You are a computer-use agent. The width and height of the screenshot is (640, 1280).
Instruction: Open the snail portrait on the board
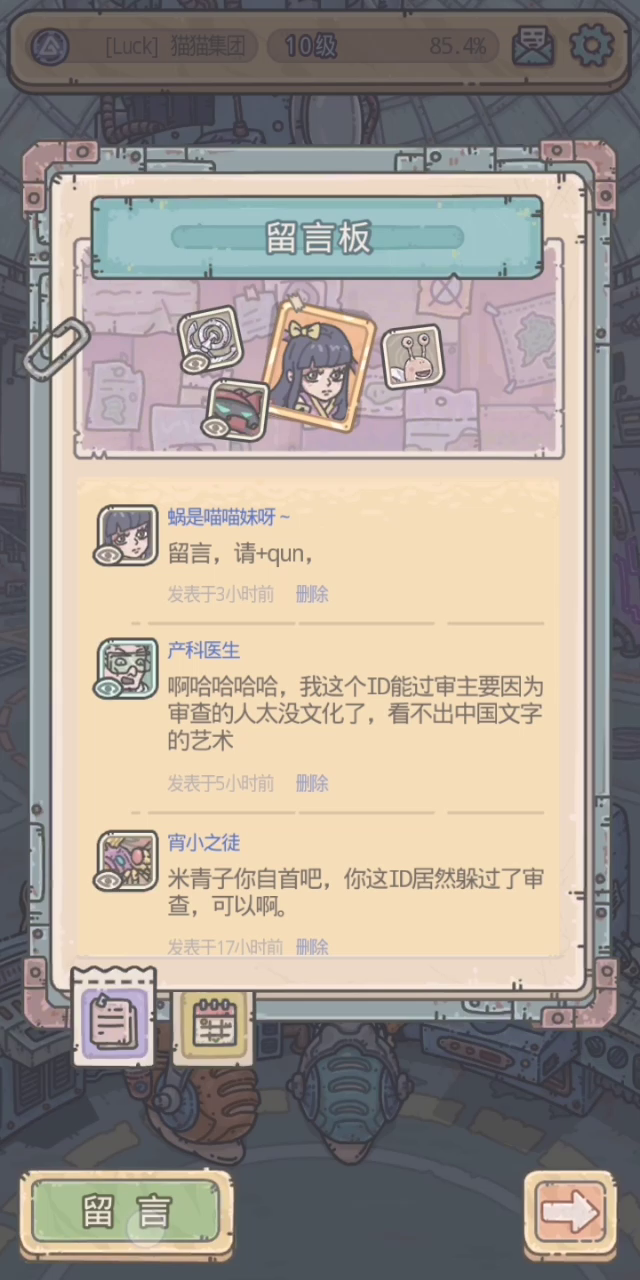coord(412,356)
